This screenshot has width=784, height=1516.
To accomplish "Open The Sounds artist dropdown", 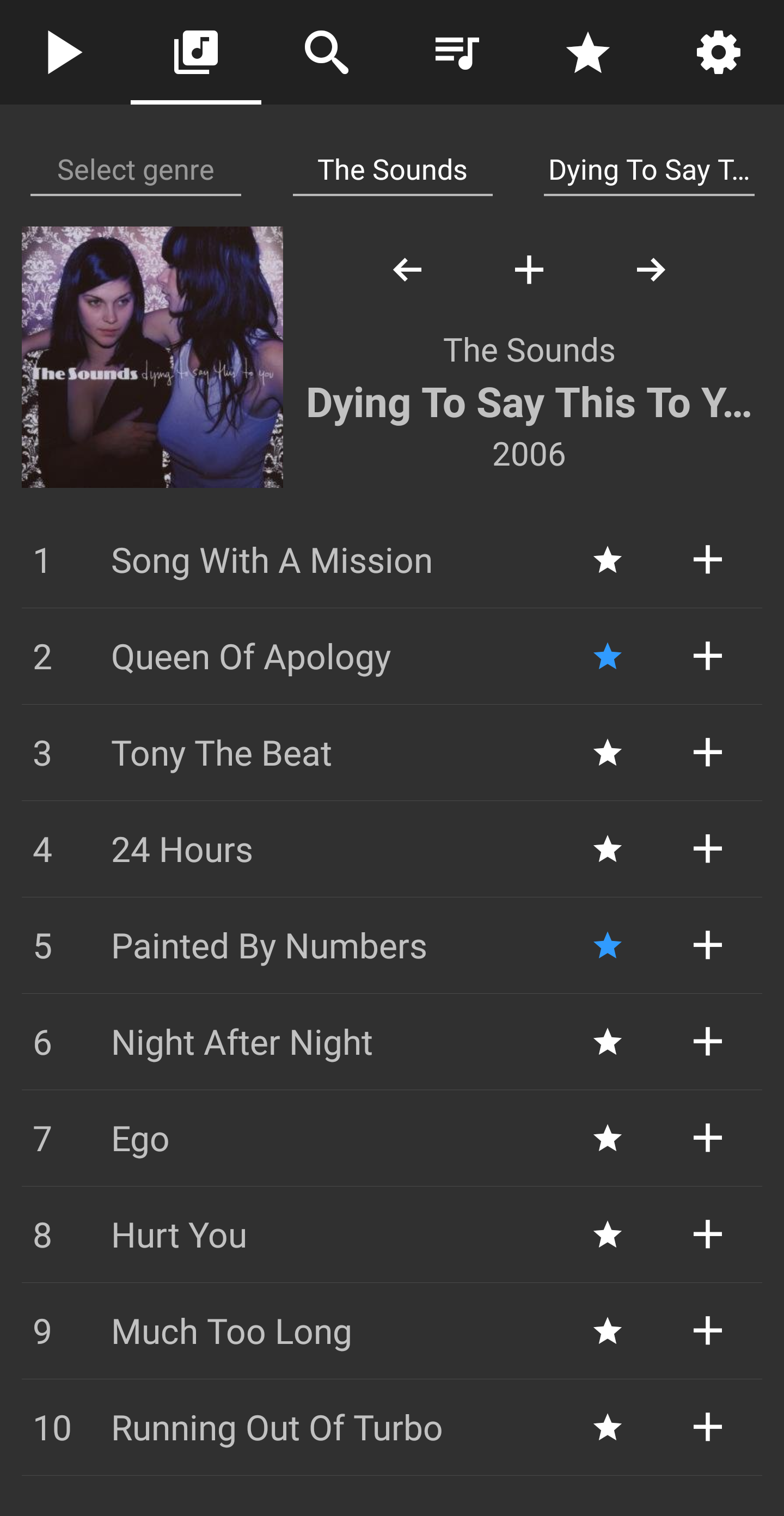I will pyautogui.click(x=393, y=170).
